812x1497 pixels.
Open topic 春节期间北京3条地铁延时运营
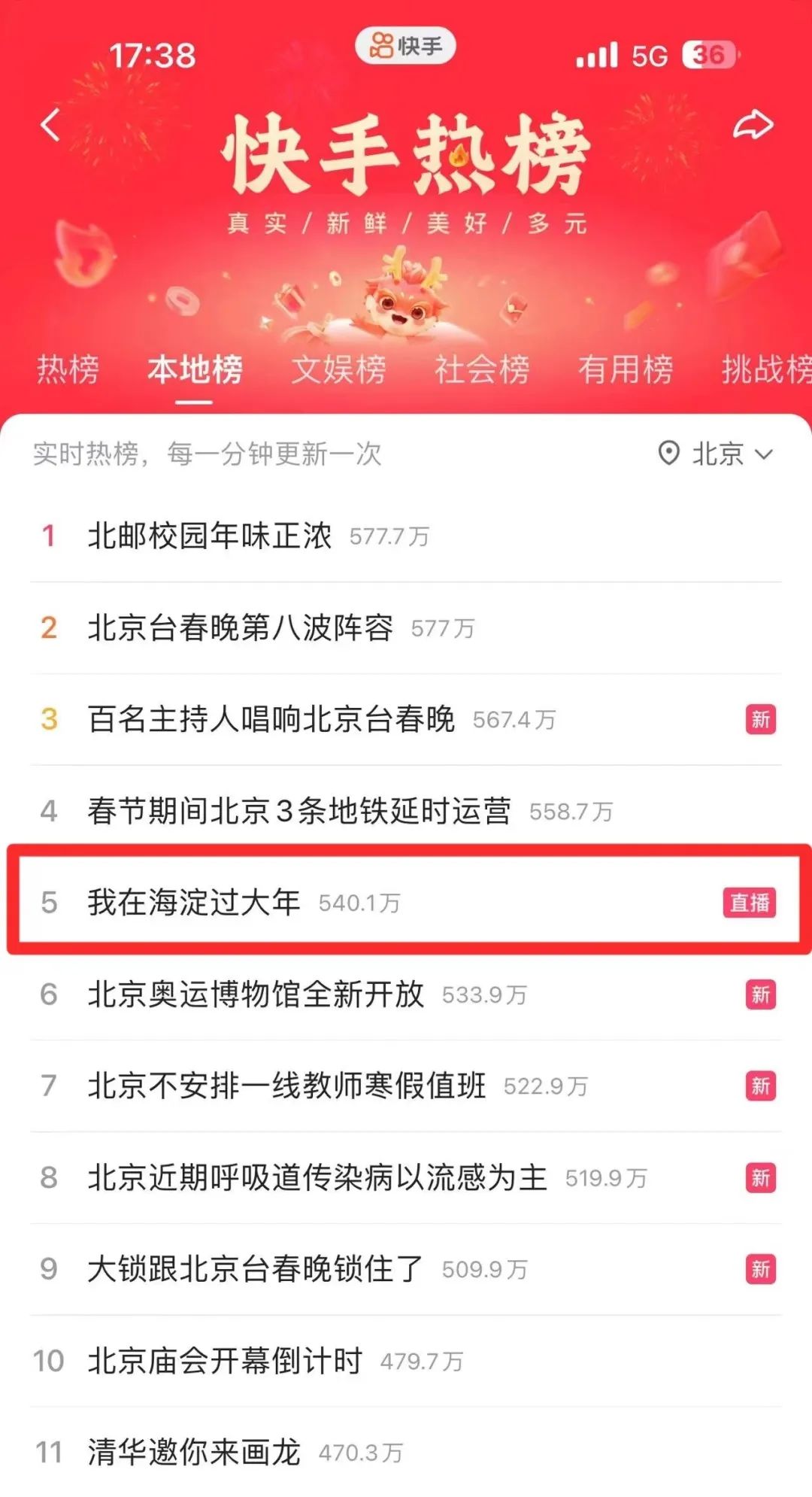[x=299, y=811]
